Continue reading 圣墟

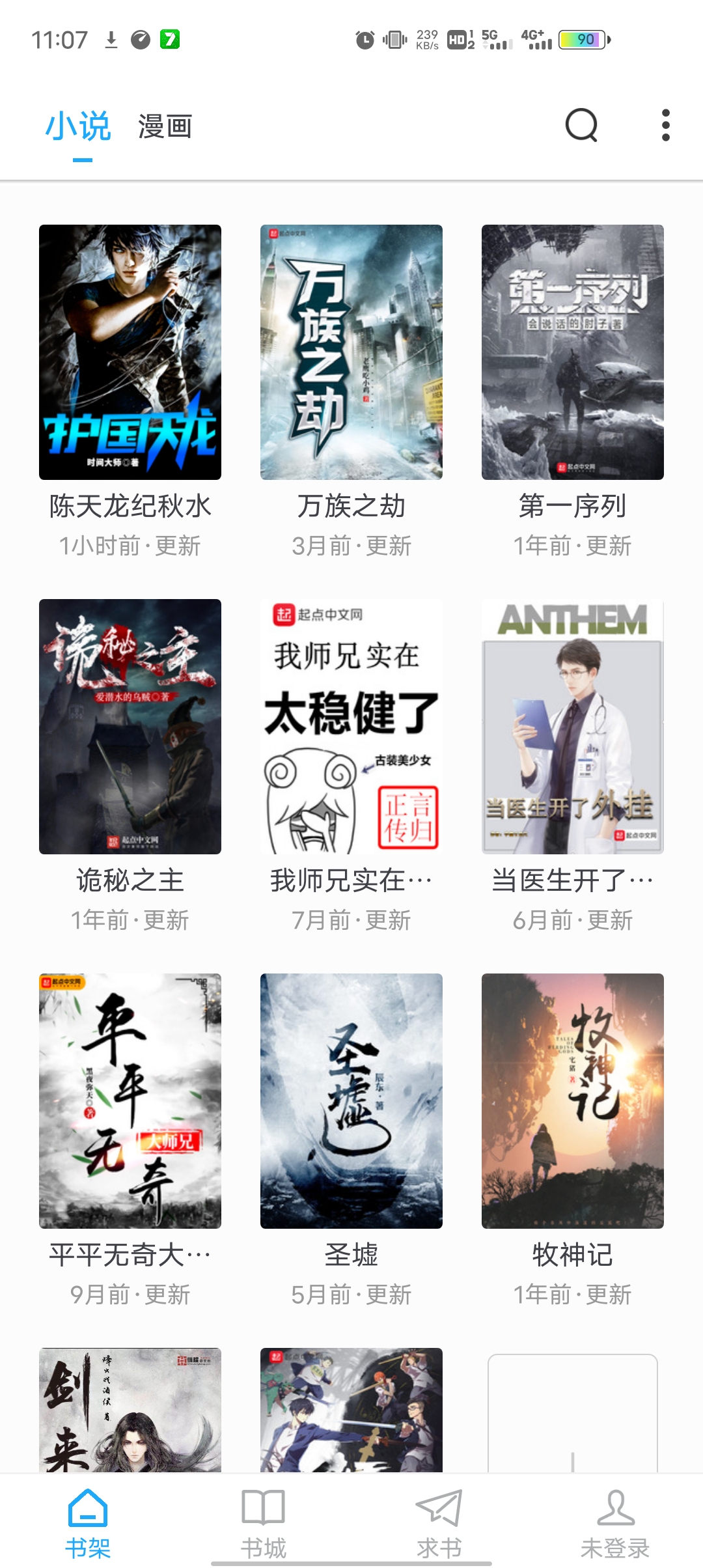[x=351, y=1101]
